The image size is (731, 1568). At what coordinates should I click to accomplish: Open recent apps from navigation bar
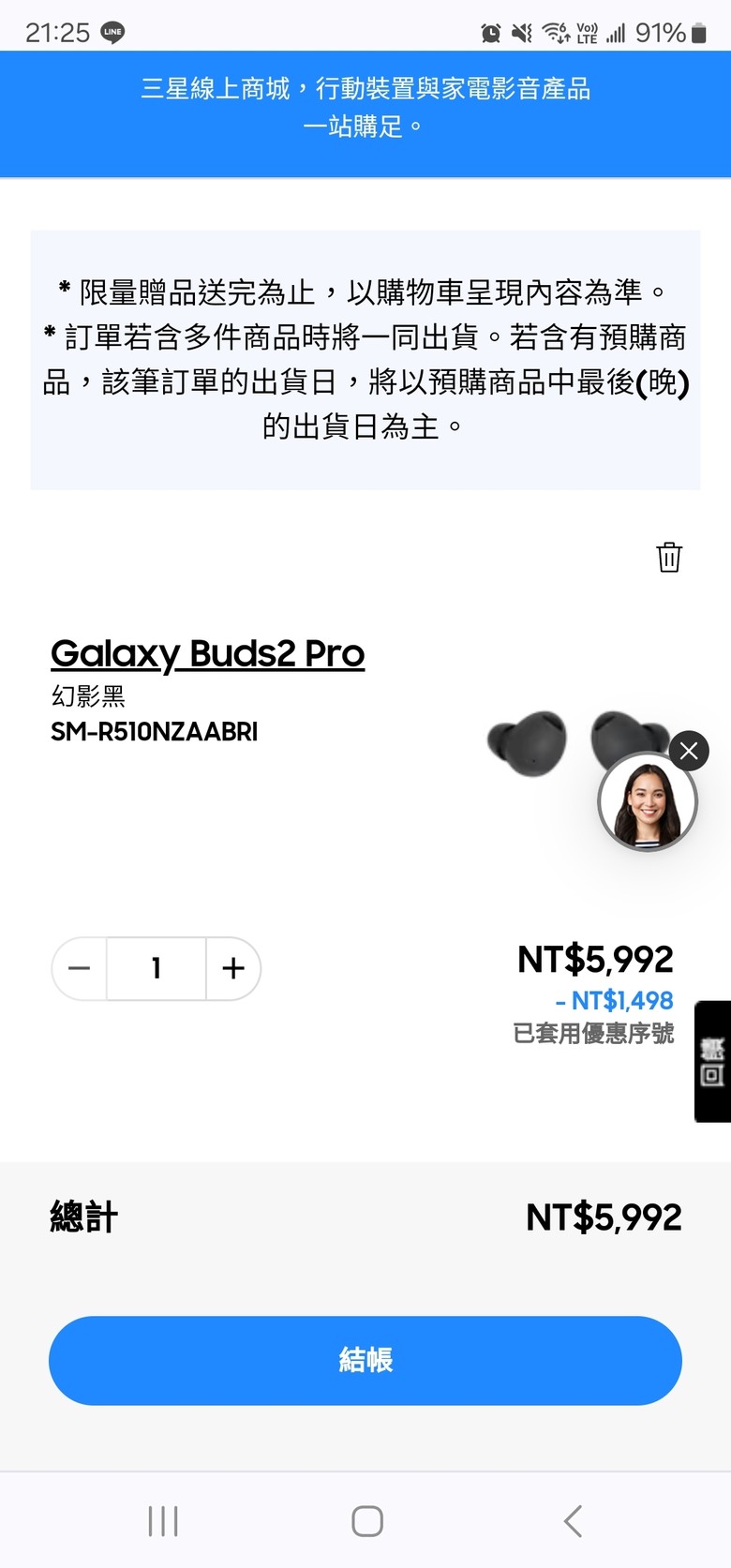[163, 1520]
